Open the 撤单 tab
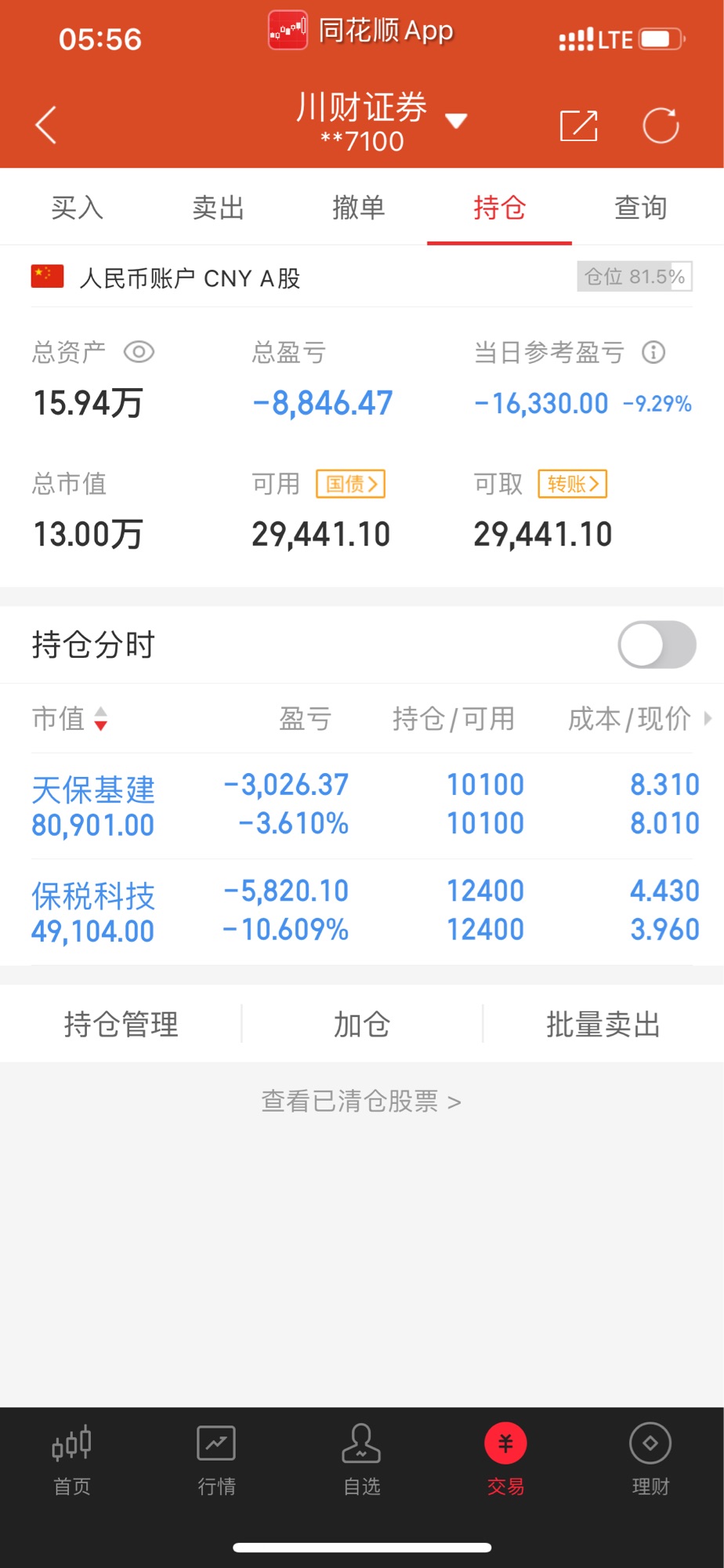The width and height of the screenshot is (724, 1568). [x=359, y=208]
